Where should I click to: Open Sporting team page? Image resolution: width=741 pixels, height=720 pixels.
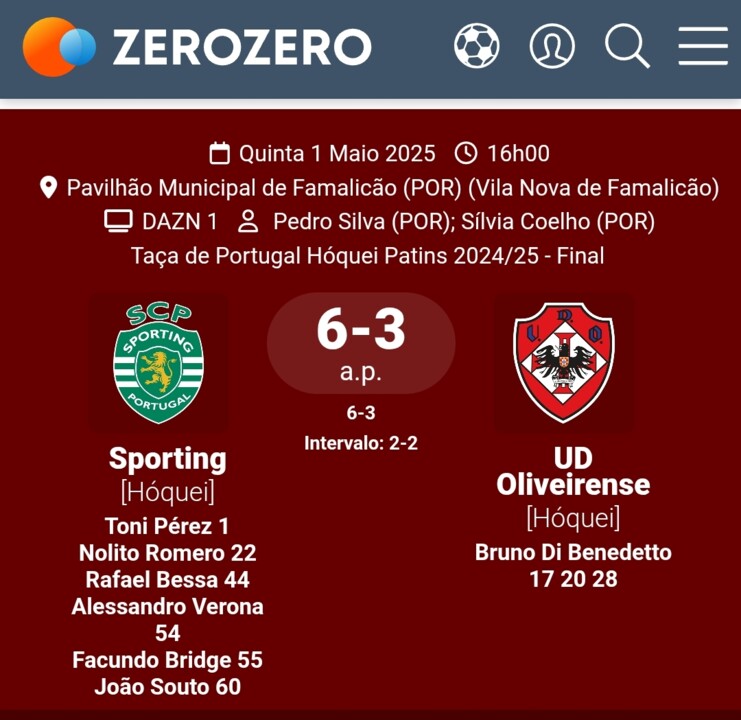click(x=167, y=459)
